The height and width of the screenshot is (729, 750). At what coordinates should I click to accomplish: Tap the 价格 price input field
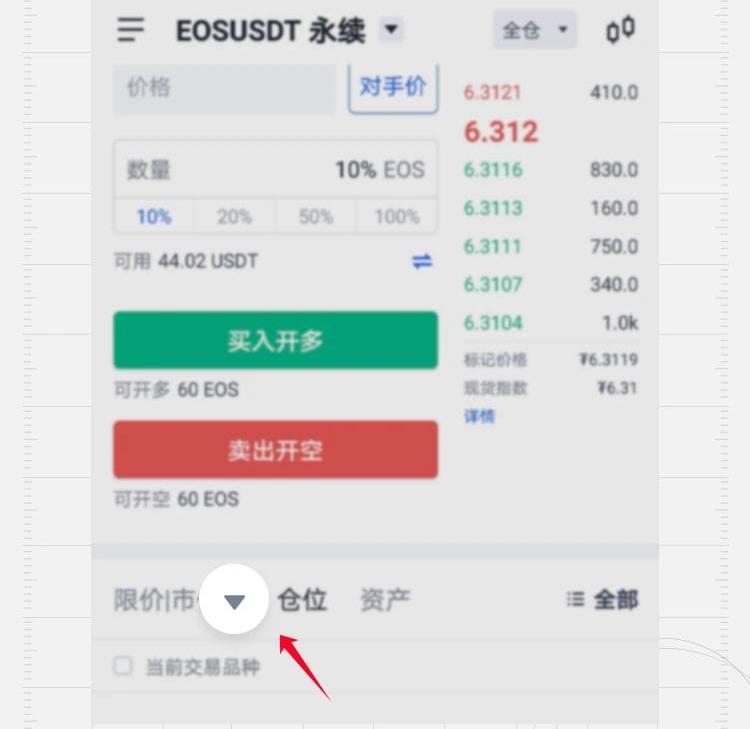tap(224, 88)
